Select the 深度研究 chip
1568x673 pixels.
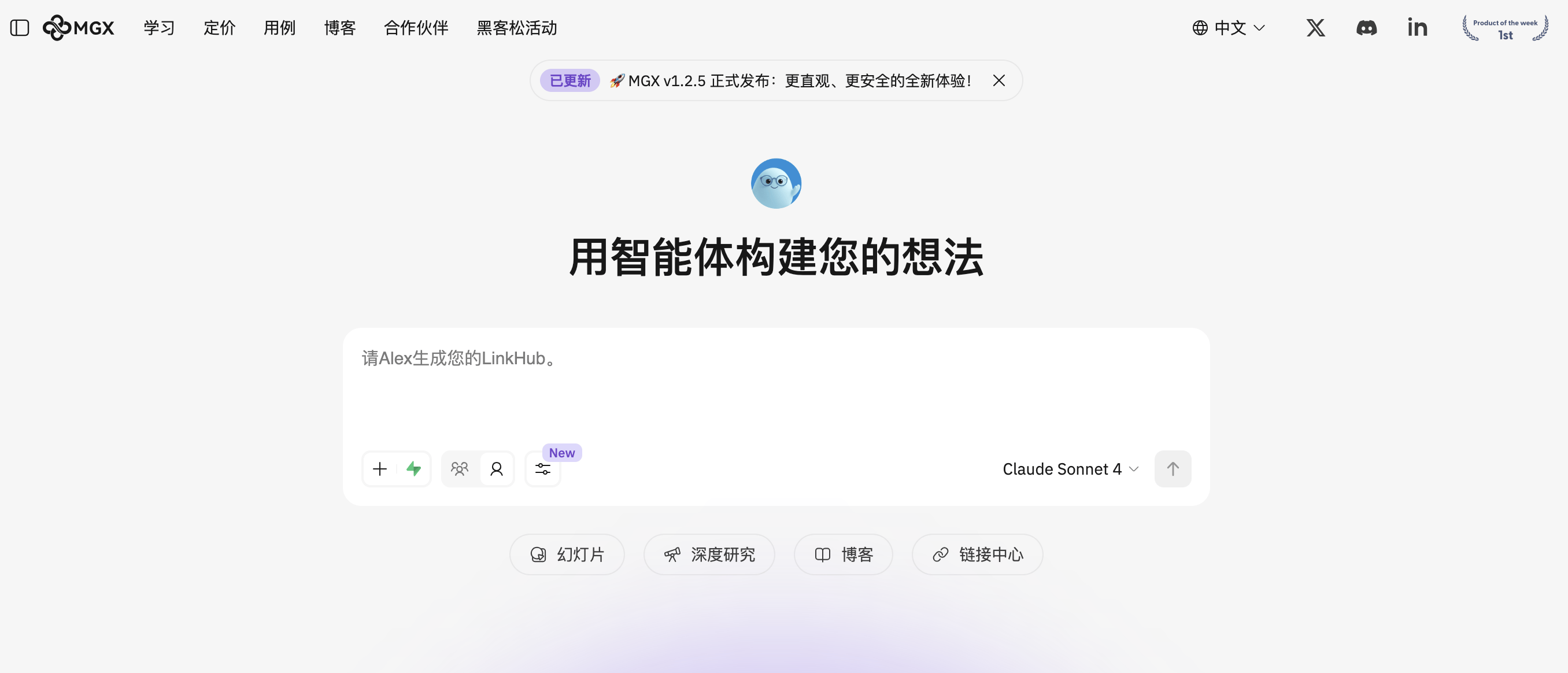click(708, 554)
